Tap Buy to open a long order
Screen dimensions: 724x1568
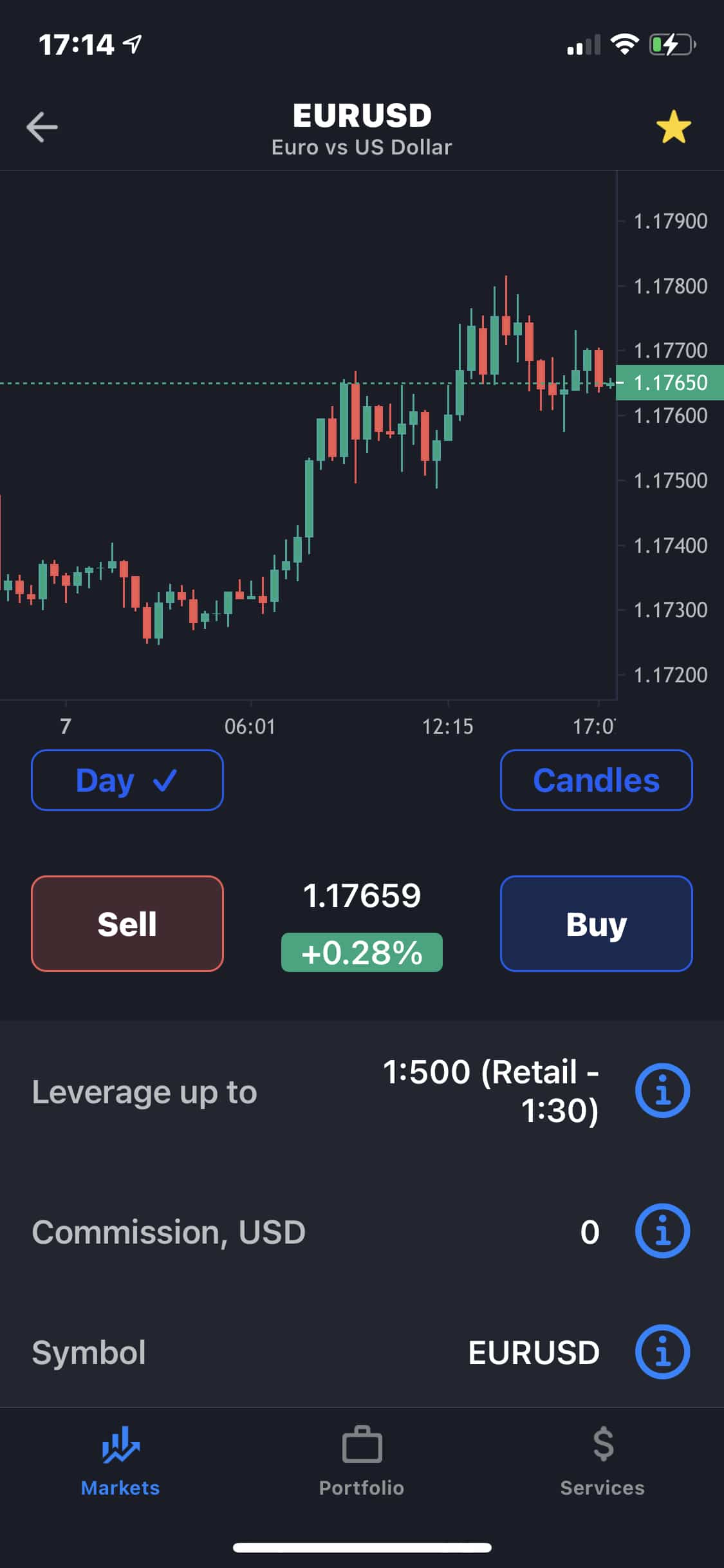click(596, 923)
